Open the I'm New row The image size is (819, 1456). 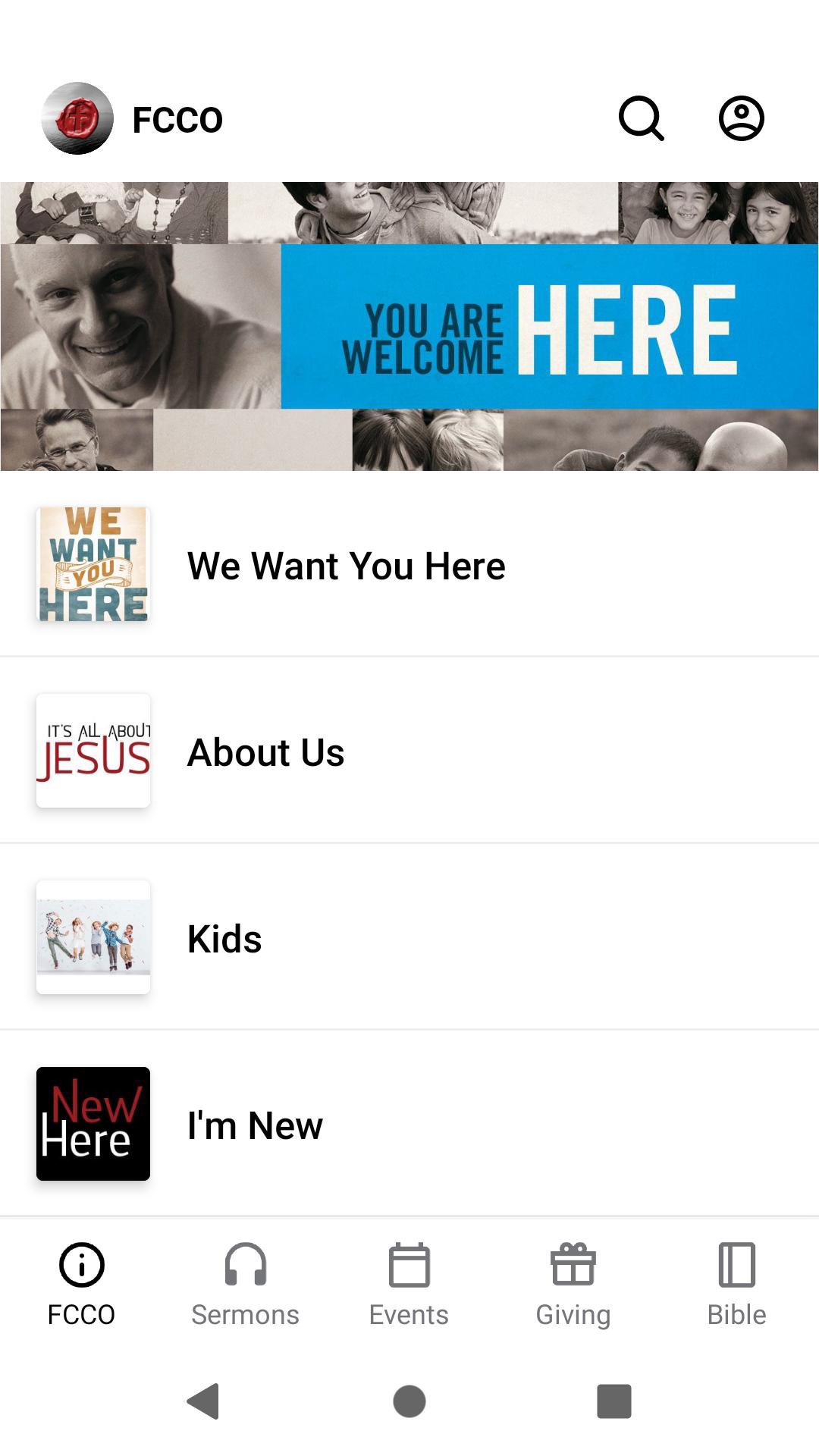click(x=409, y=1125)
